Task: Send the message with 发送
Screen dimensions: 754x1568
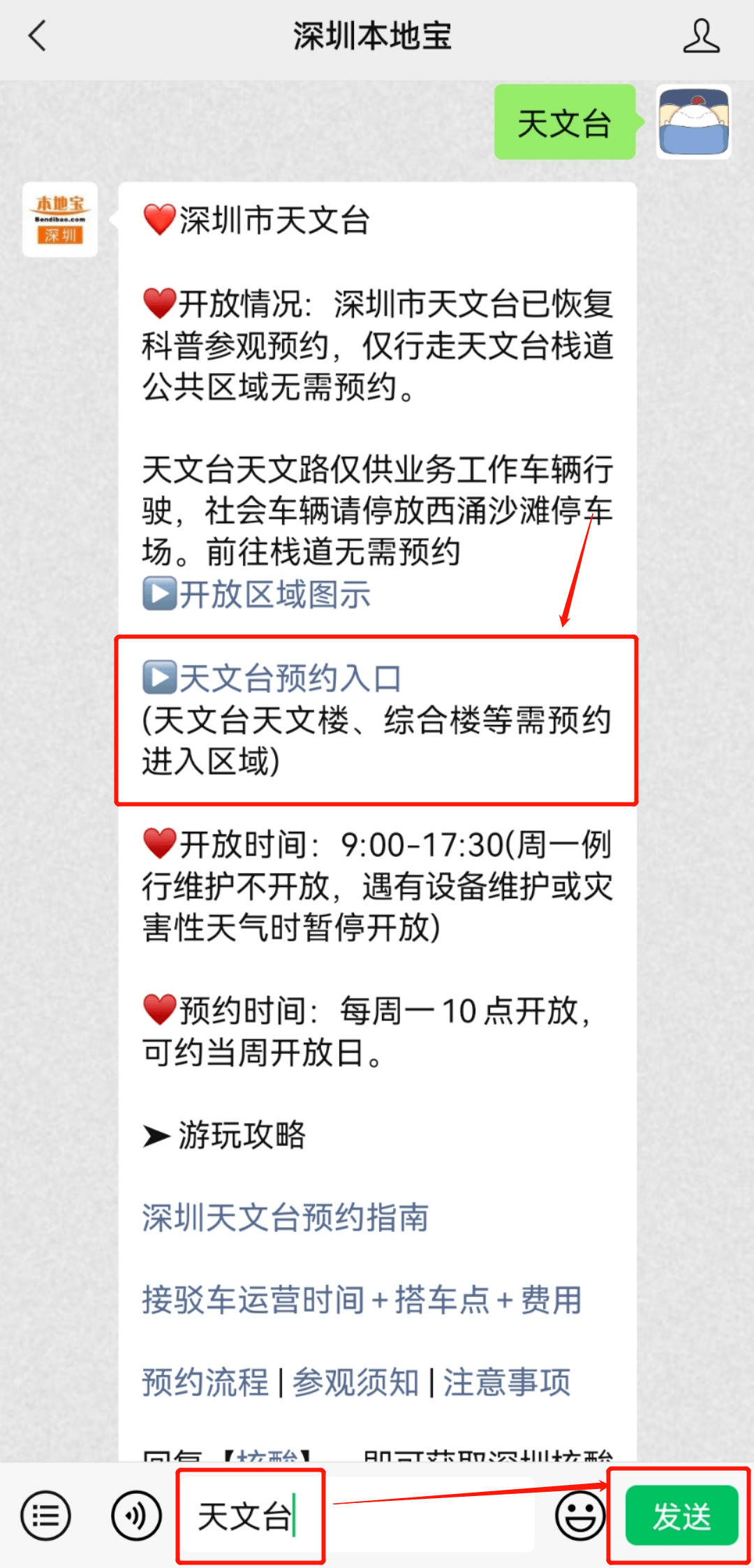Action: [x=681, y=1515]
